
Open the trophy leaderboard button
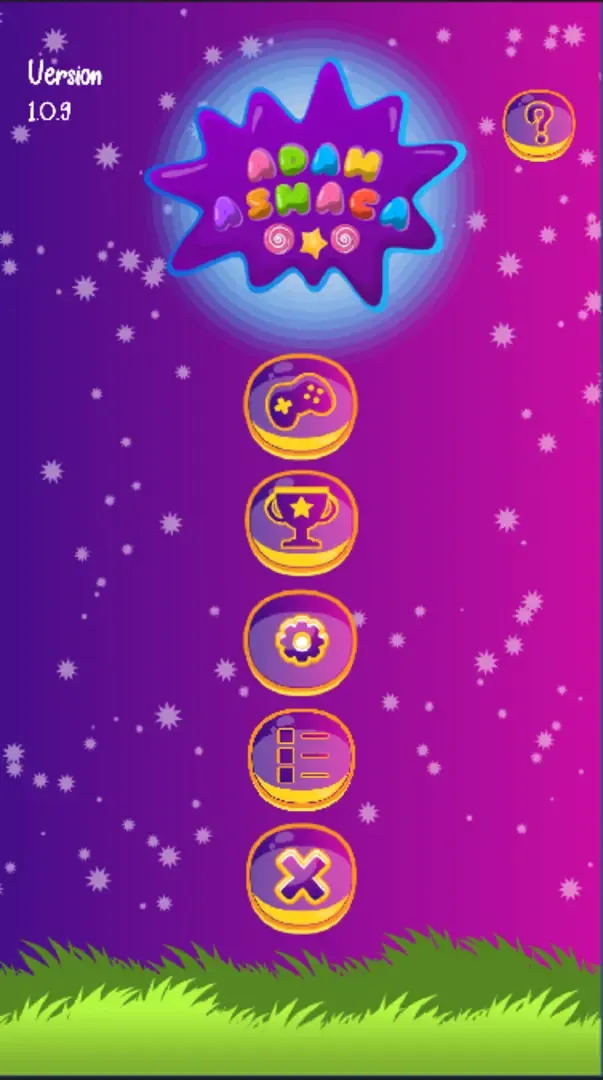(x=300, y=521)
